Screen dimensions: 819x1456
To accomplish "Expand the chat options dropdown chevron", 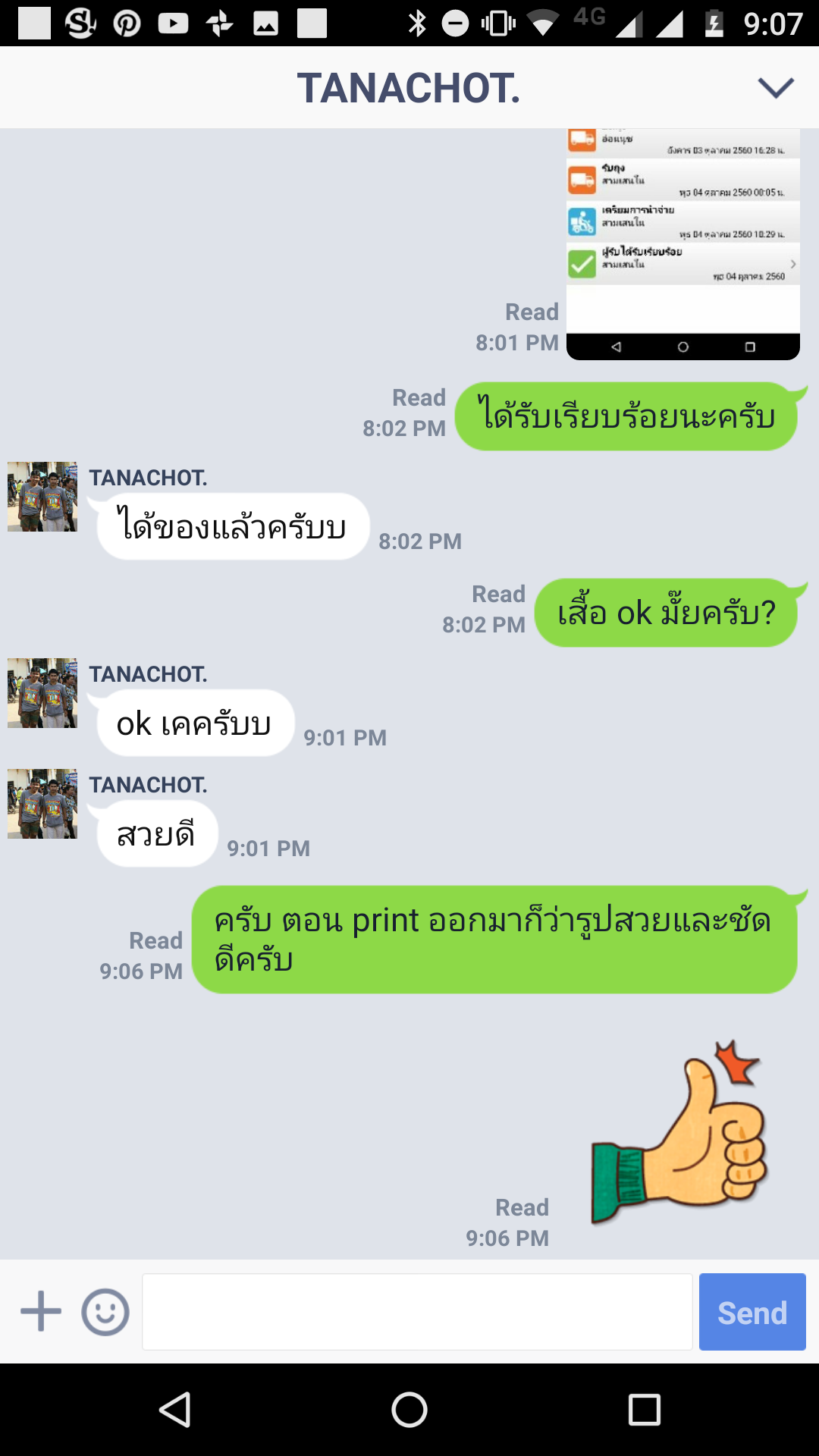I will [775, 88].
